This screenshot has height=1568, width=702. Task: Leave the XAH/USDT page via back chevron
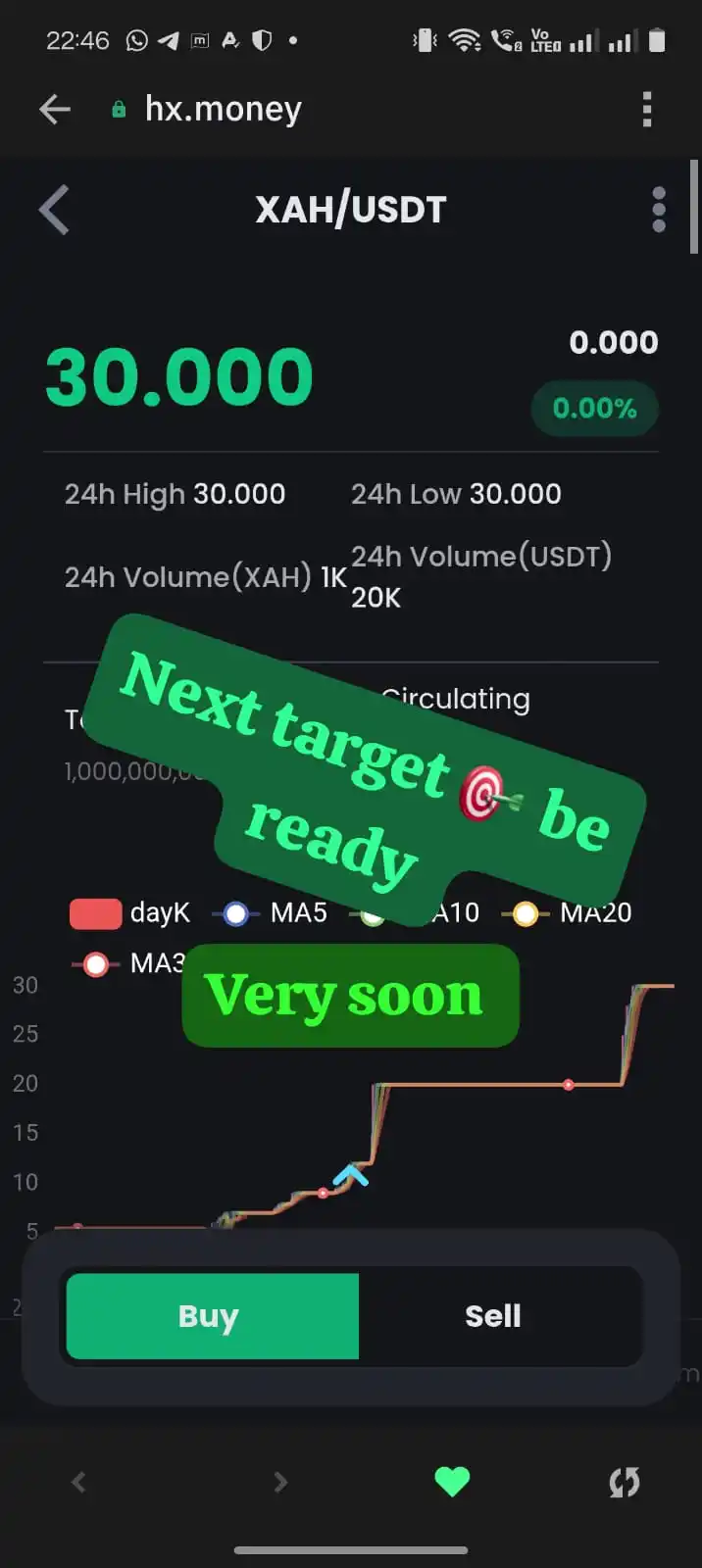[x=55, y=210]
